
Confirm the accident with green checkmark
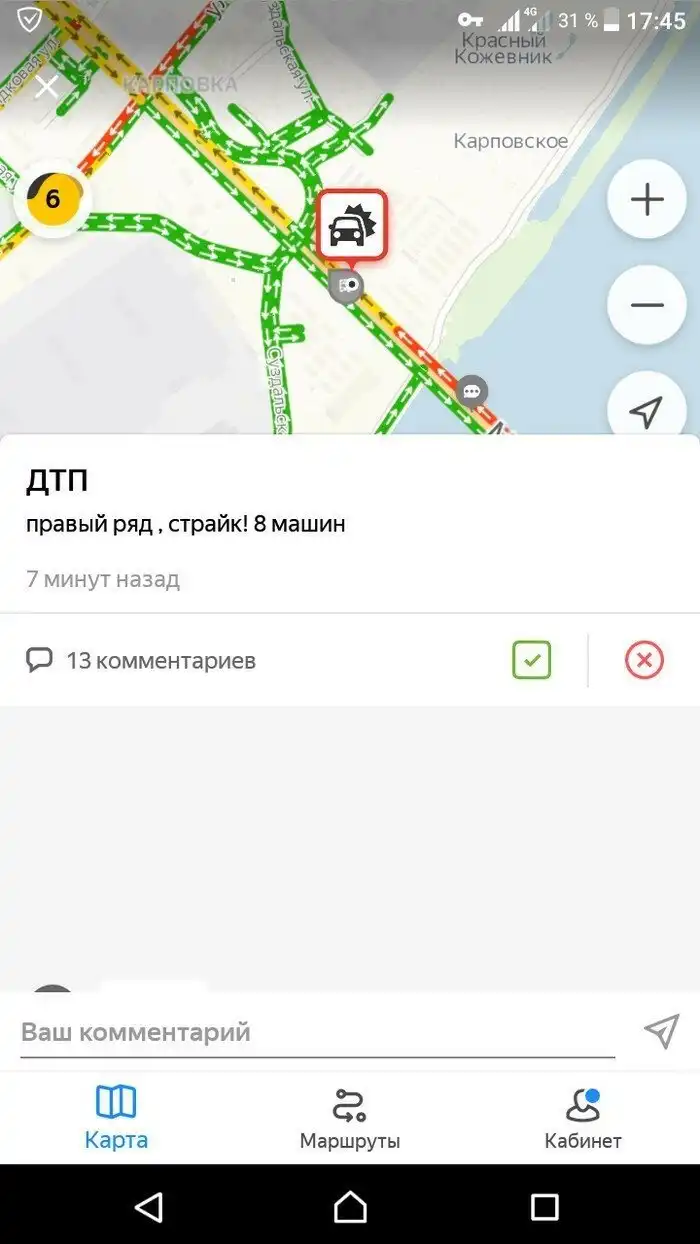(532, 660)
